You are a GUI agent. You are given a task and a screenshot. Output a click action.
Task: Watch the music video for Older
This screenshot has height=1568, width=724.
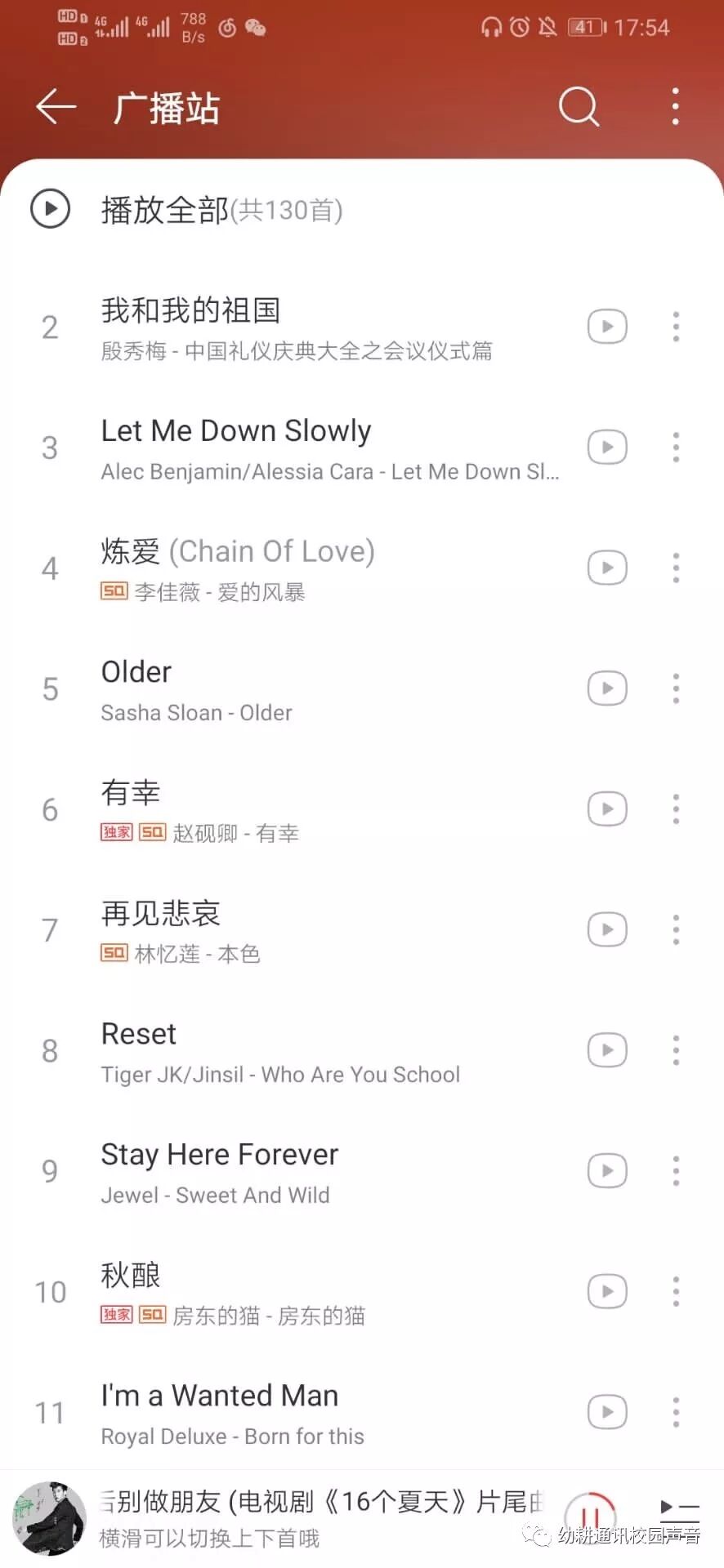tap(607, 688)
